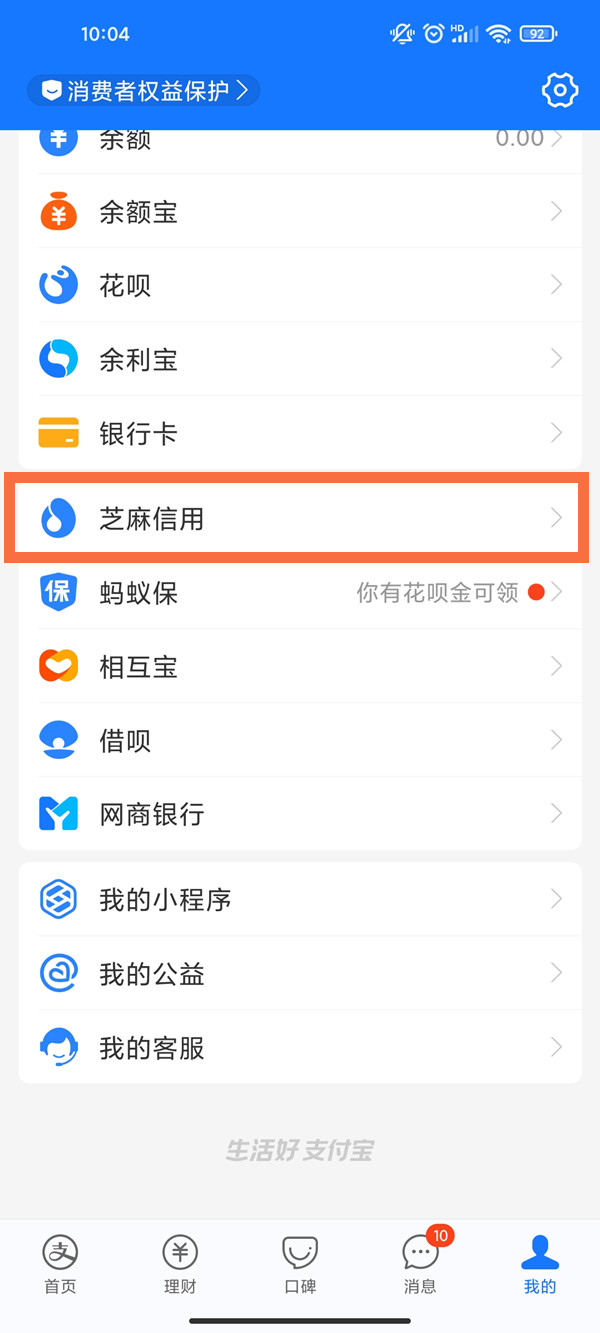Go to 借呗 loans
600x1333 pixels.
pyautogui.click(x=300, y=740)
